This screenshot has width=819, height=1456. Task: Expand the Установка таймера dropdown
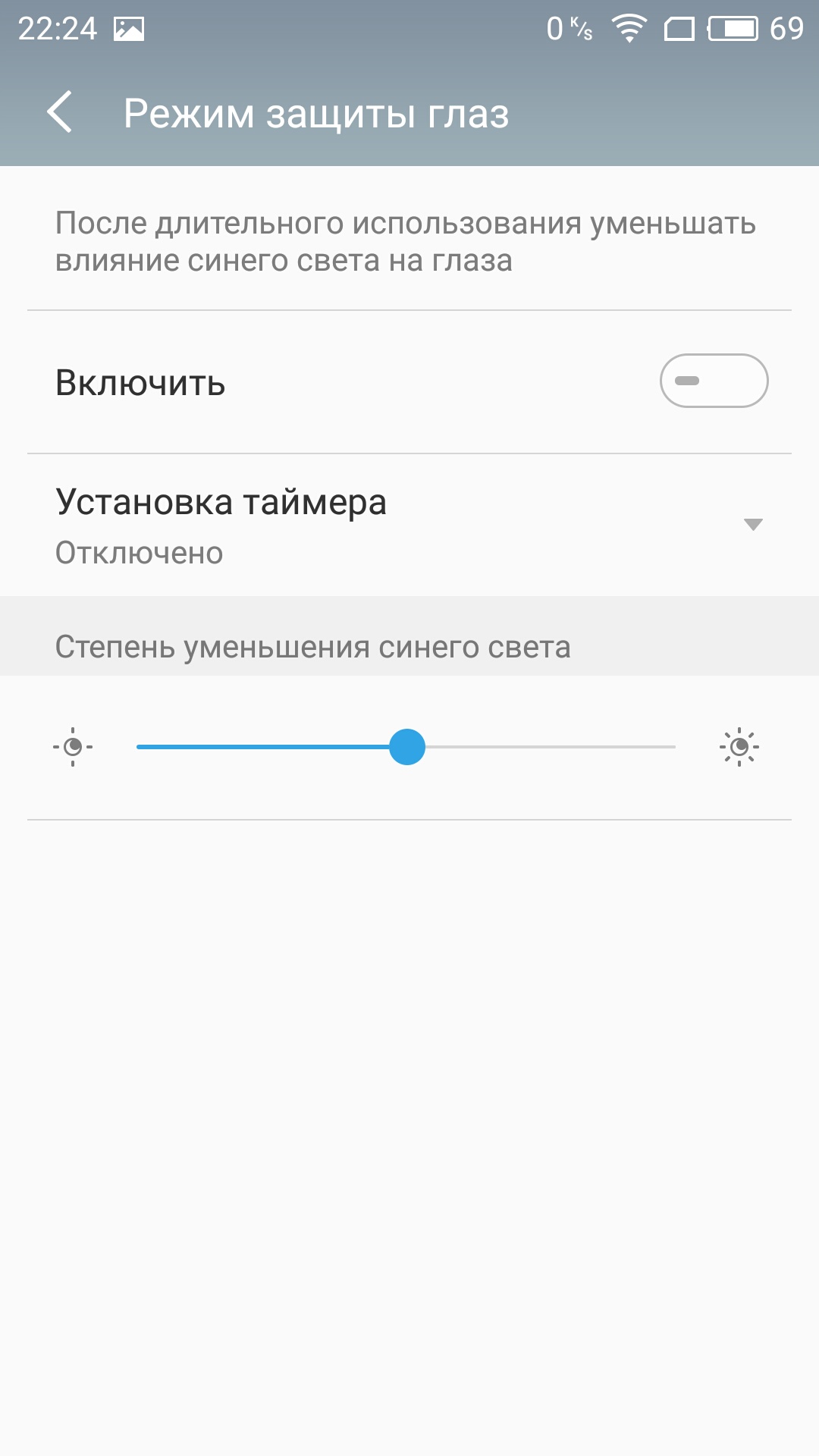point(409,526)
